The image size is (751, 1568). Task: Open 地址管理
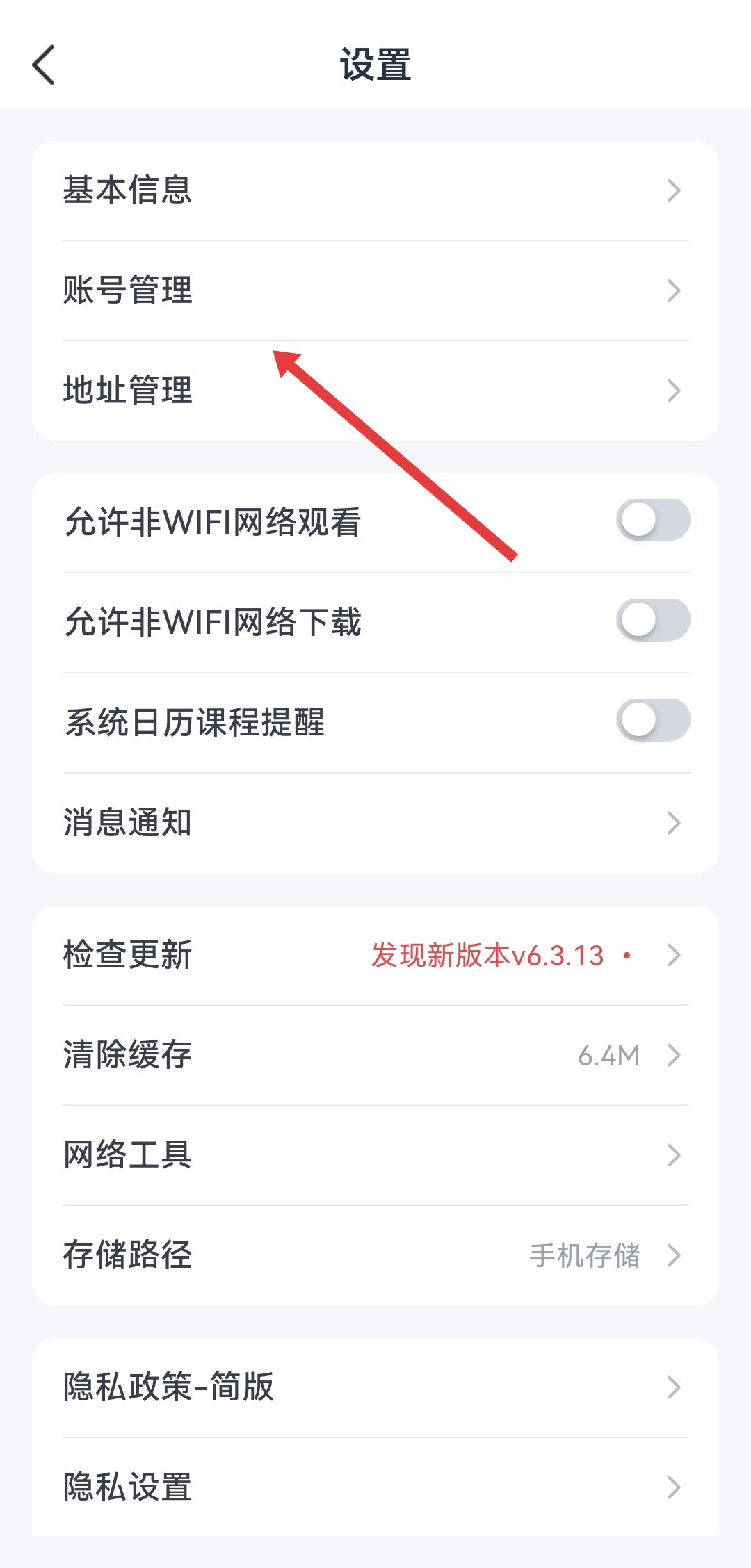375,391
